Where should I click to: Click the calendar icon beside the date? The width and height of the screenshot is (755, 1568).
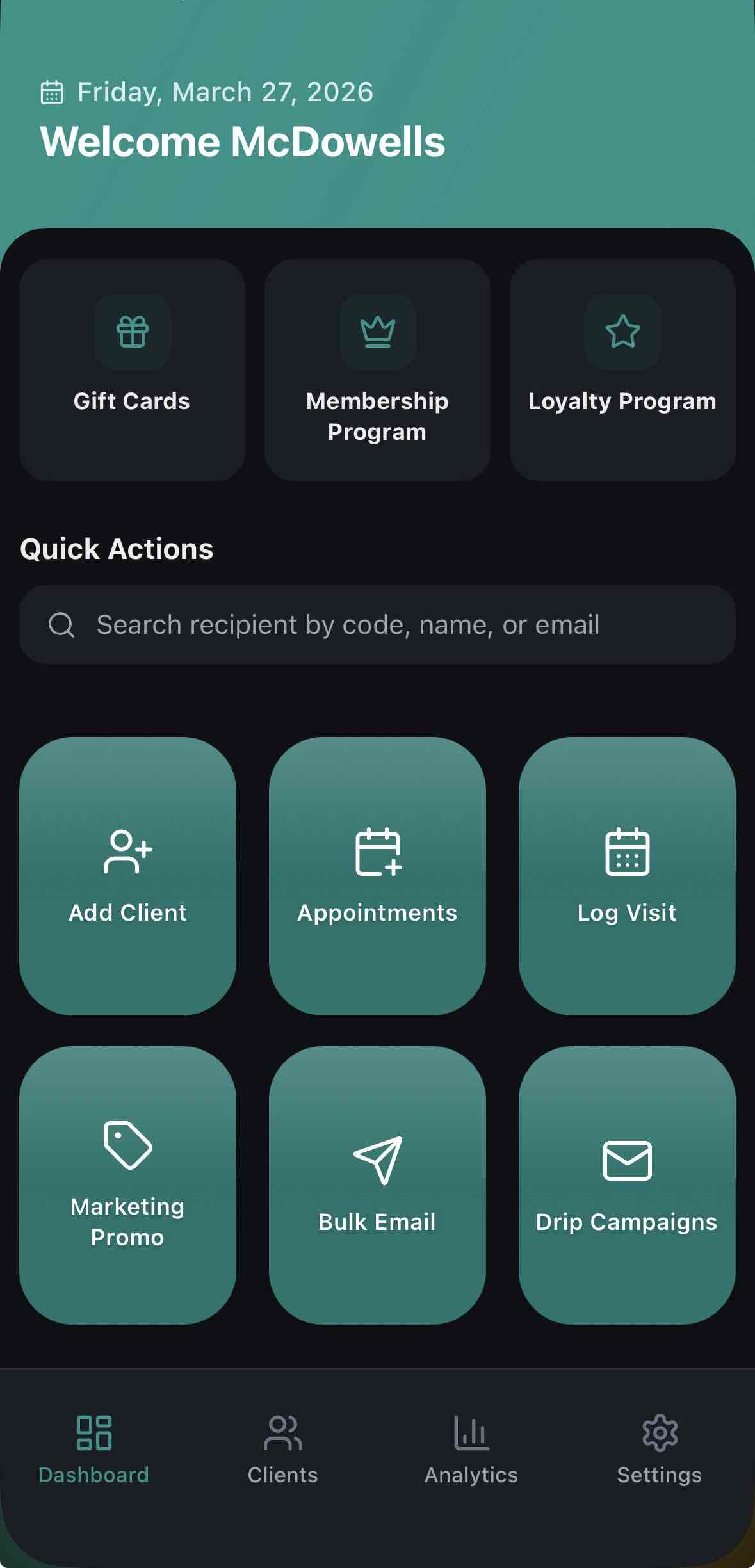point(52,92)
